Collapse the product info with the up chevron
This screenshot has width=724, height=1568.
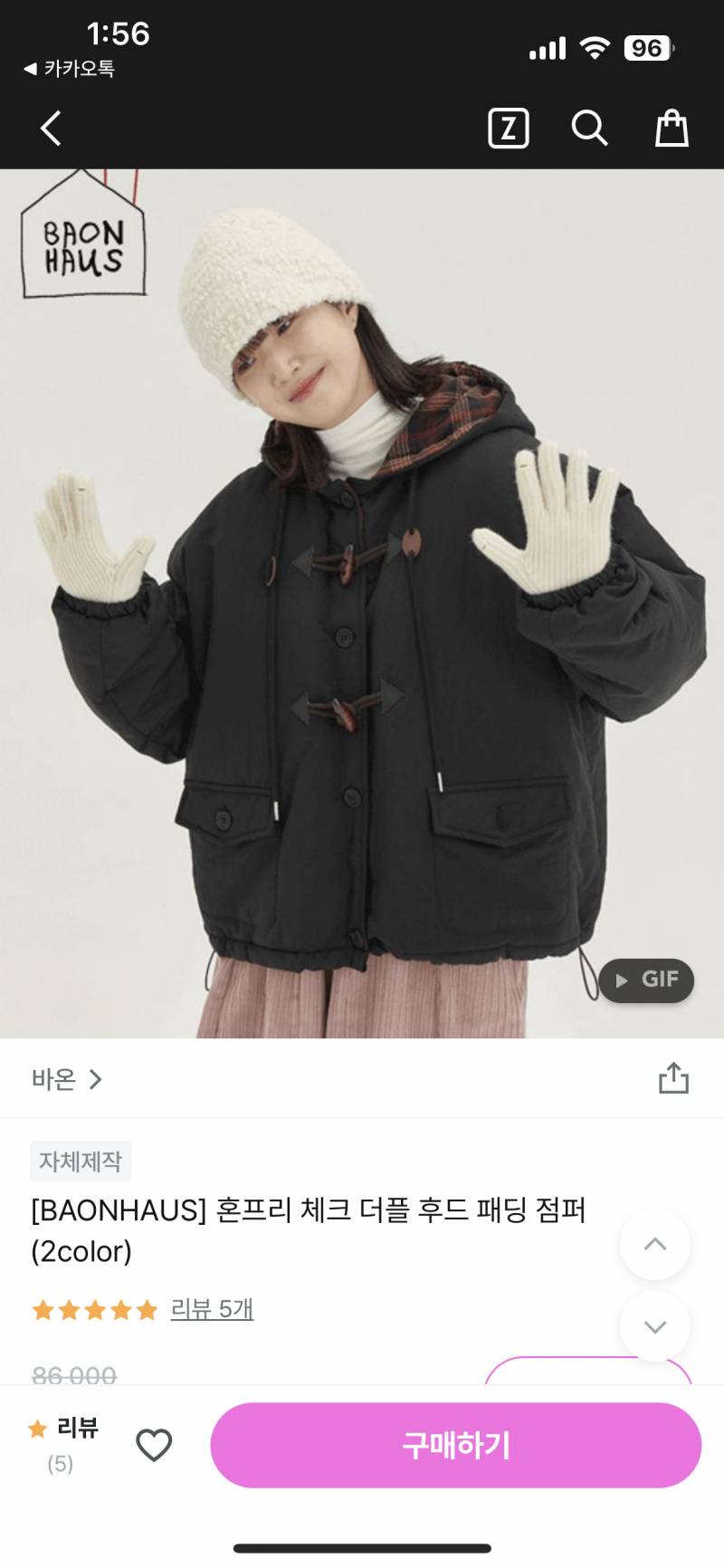pyautogui.click(x=655, y=1245)
